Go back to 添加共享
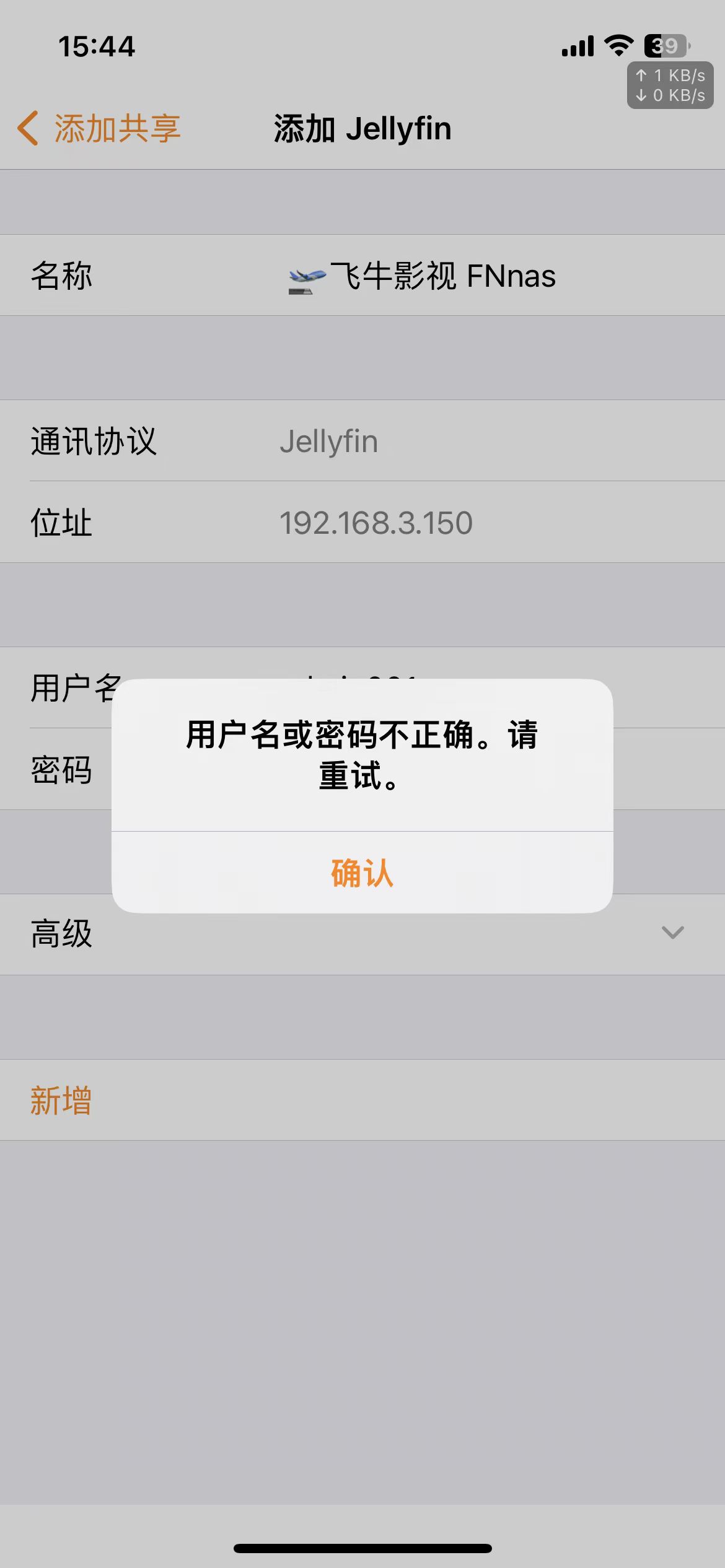The width and height of the screenshot is (725, 1568). [99, 129]
